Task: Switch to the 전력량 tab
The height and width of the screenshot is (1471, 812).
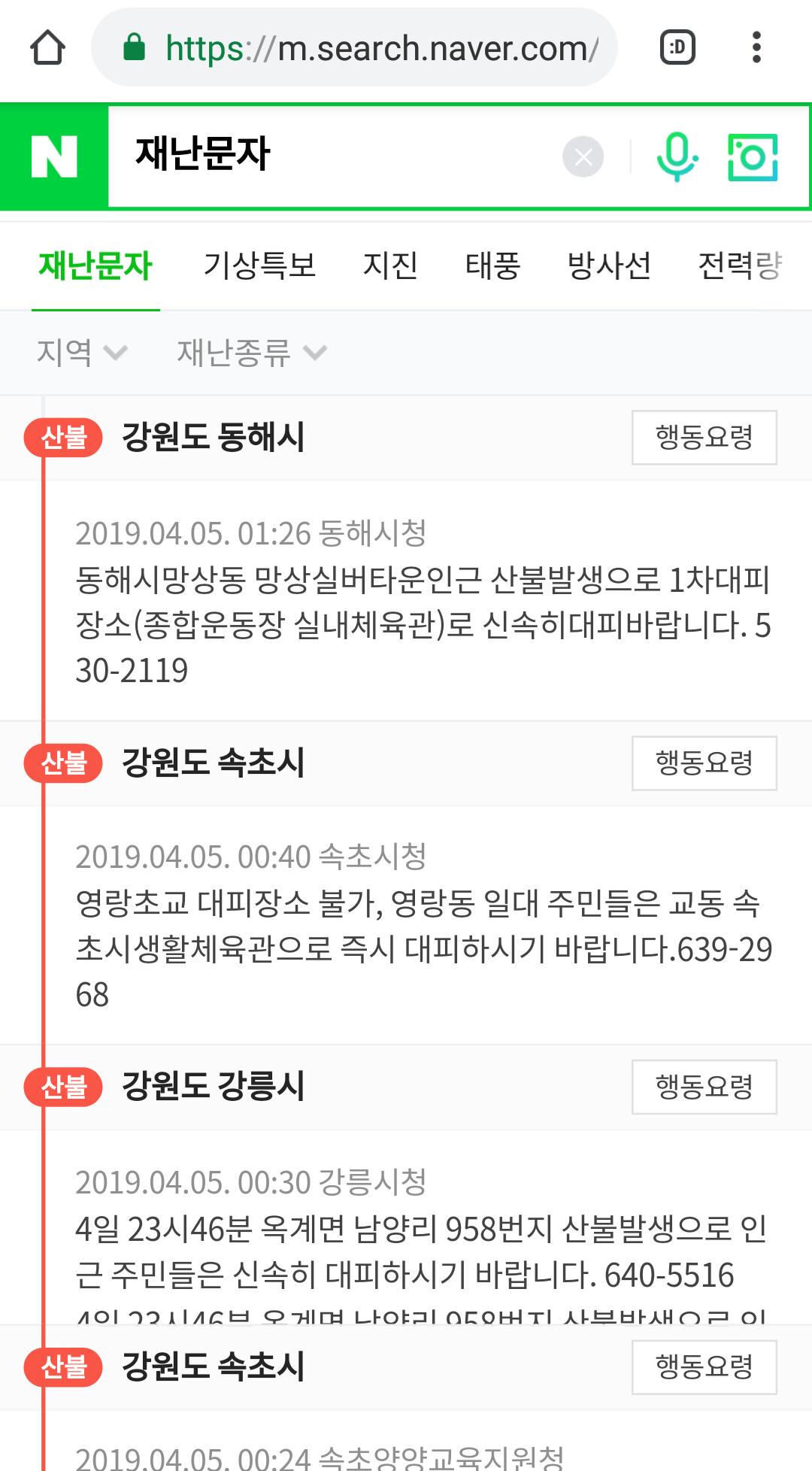Action: pos(740,265)
